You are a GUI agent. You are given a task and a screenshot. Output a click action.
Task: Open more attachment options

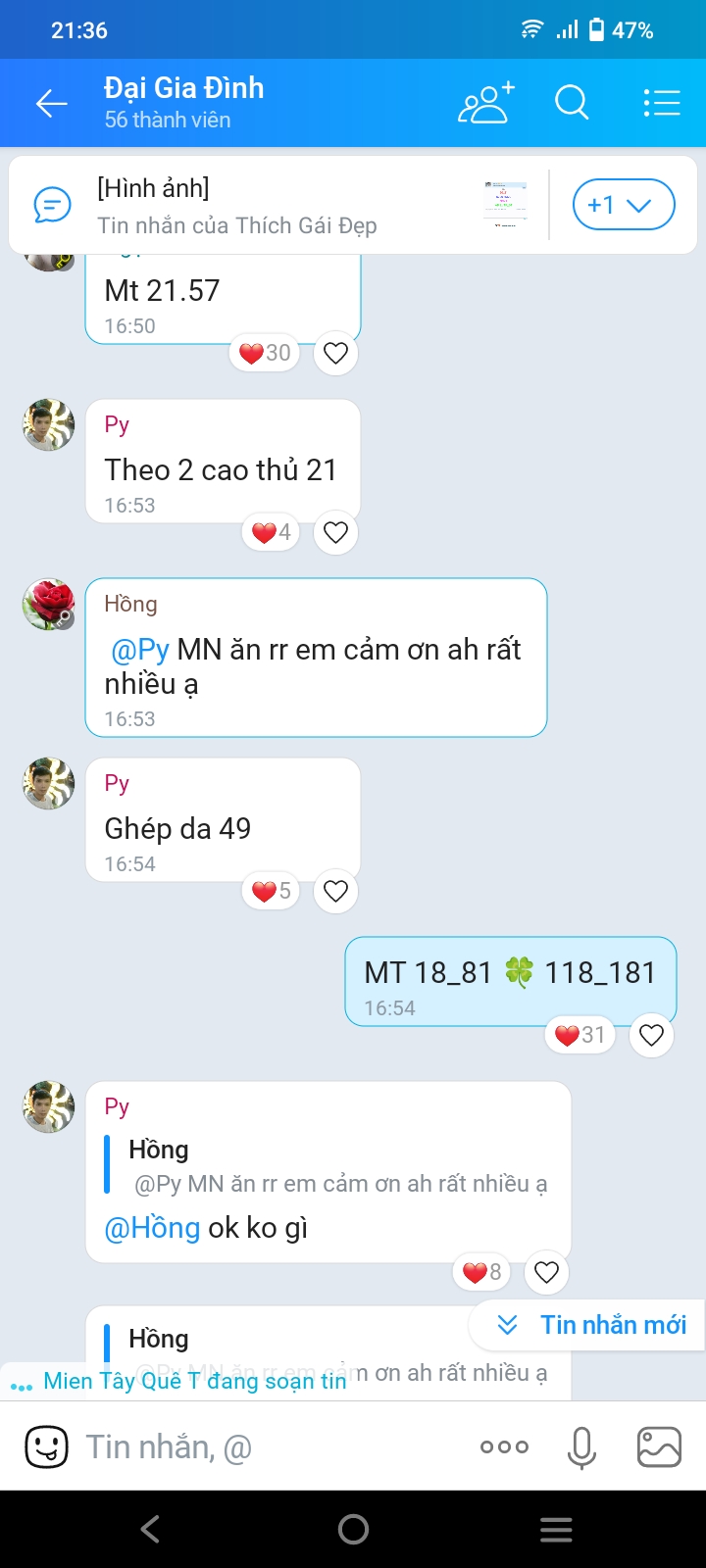pyautogui.click(x=504, y=1446)
